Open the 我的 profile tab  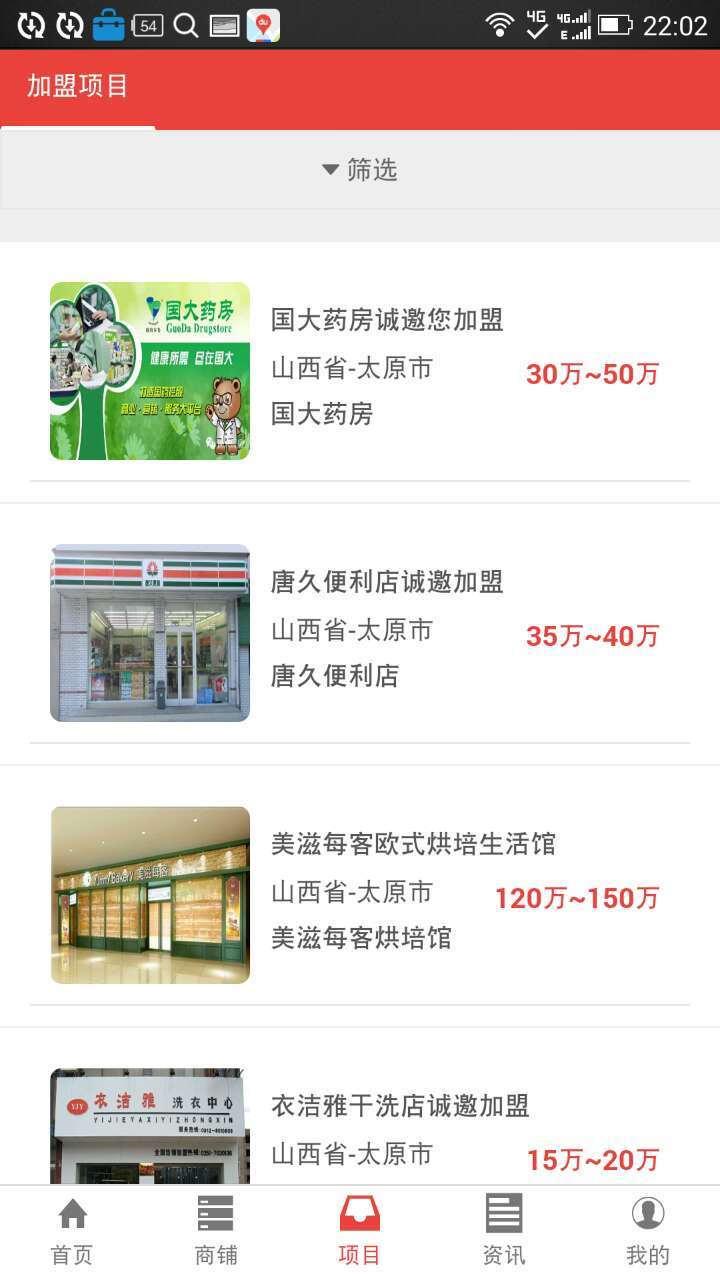(648, 1232)
